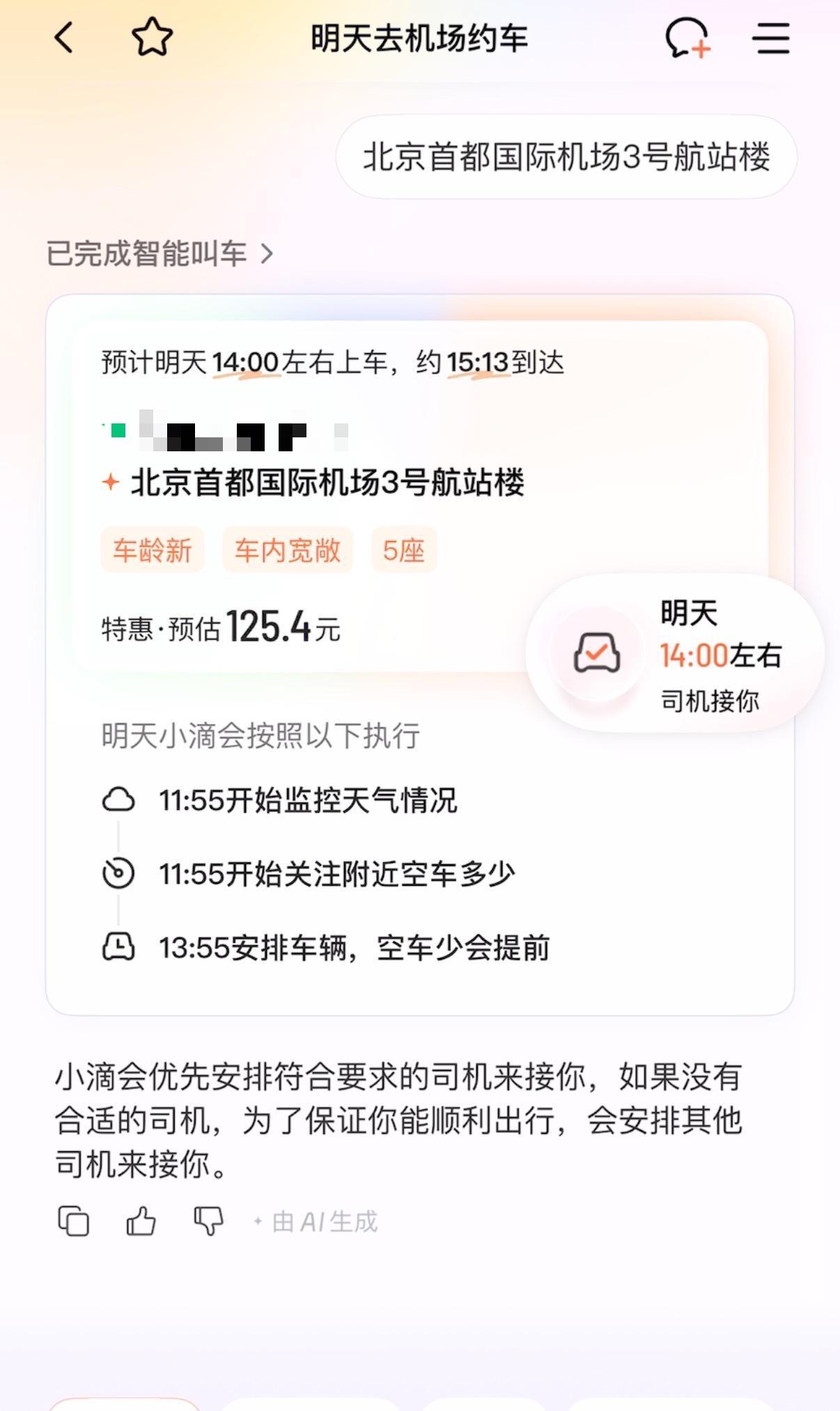This screenshot has height=1411, width=840.
Task: Expand 已完成智能叫车 details
Action: point(160,254)
